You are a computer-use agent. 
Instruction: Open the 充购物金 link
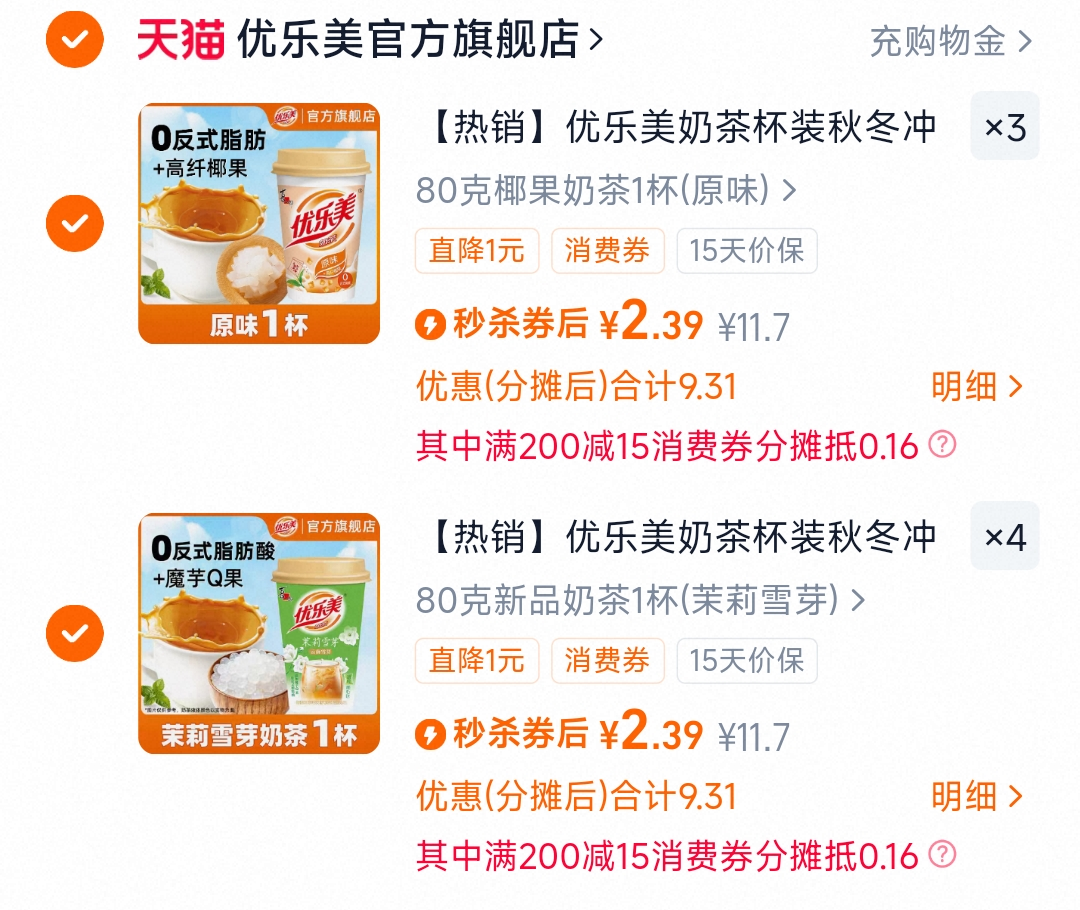[950, 41]
